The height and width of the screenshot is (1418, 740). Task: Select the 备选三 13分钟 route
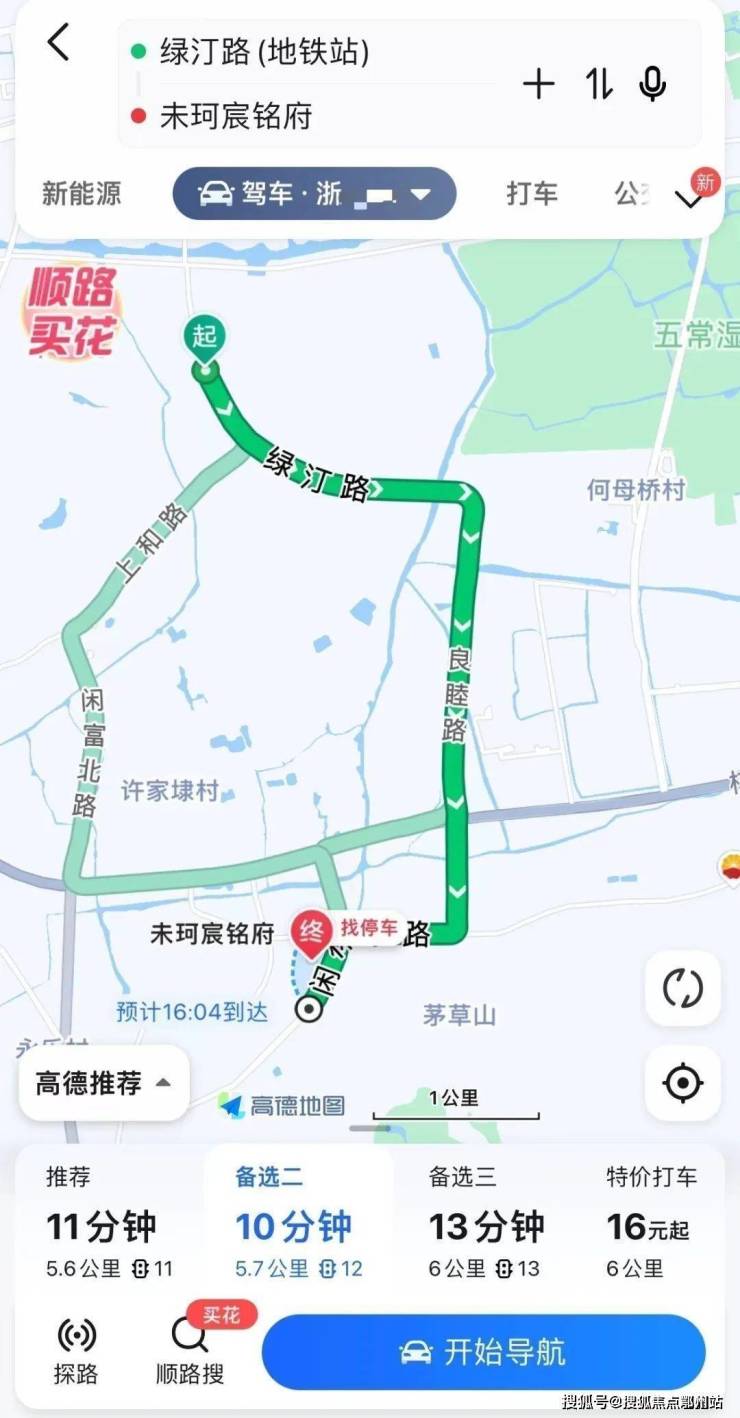coord(485,1224)
